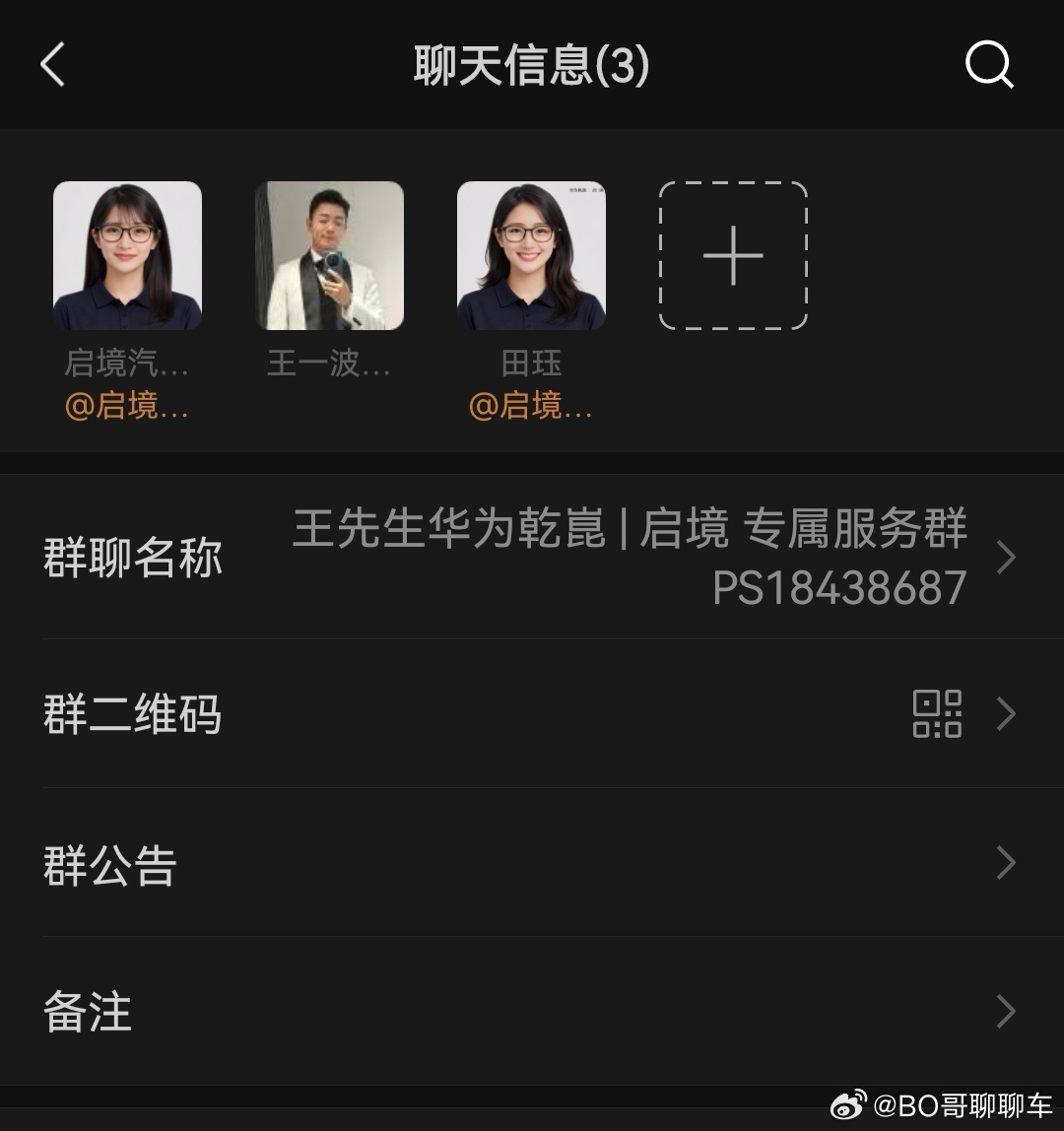Viewport: 1064px width, 1131px height.
Task: Expand the 群聊名称 row chevron
Action: pos(1007,557)
